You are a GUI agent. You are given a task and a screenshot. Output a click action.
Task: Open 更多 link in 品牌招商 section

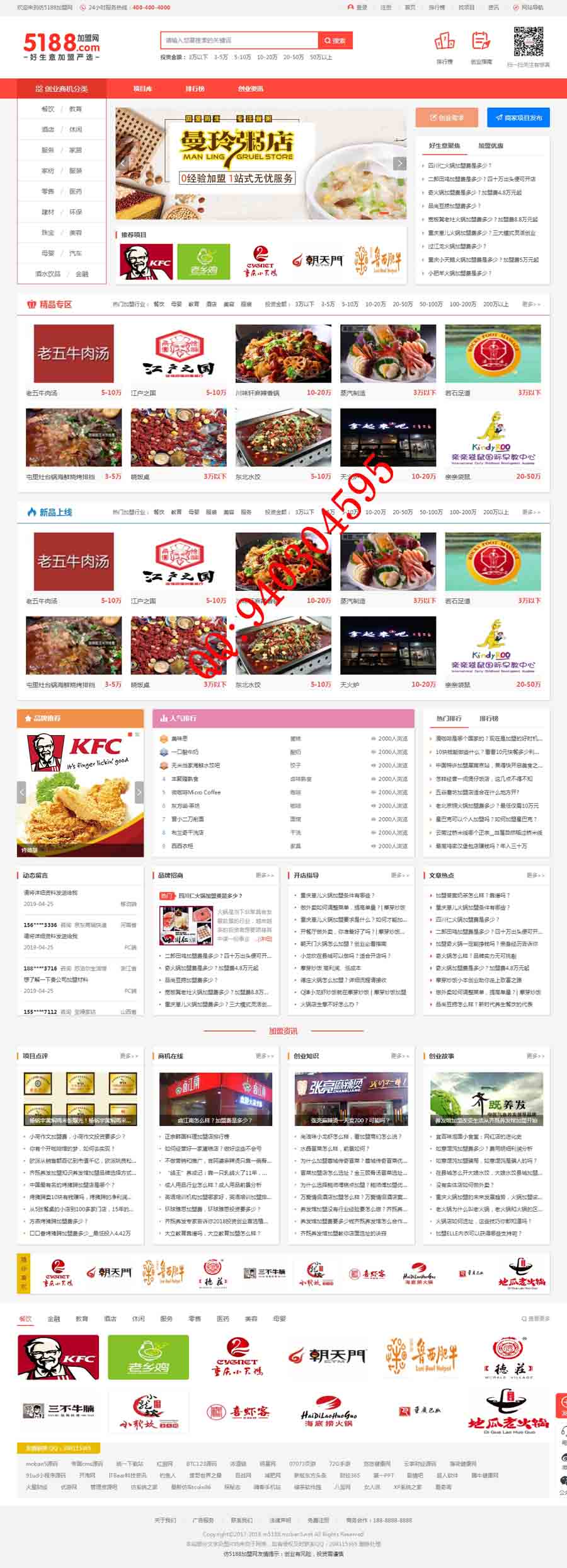264,875
